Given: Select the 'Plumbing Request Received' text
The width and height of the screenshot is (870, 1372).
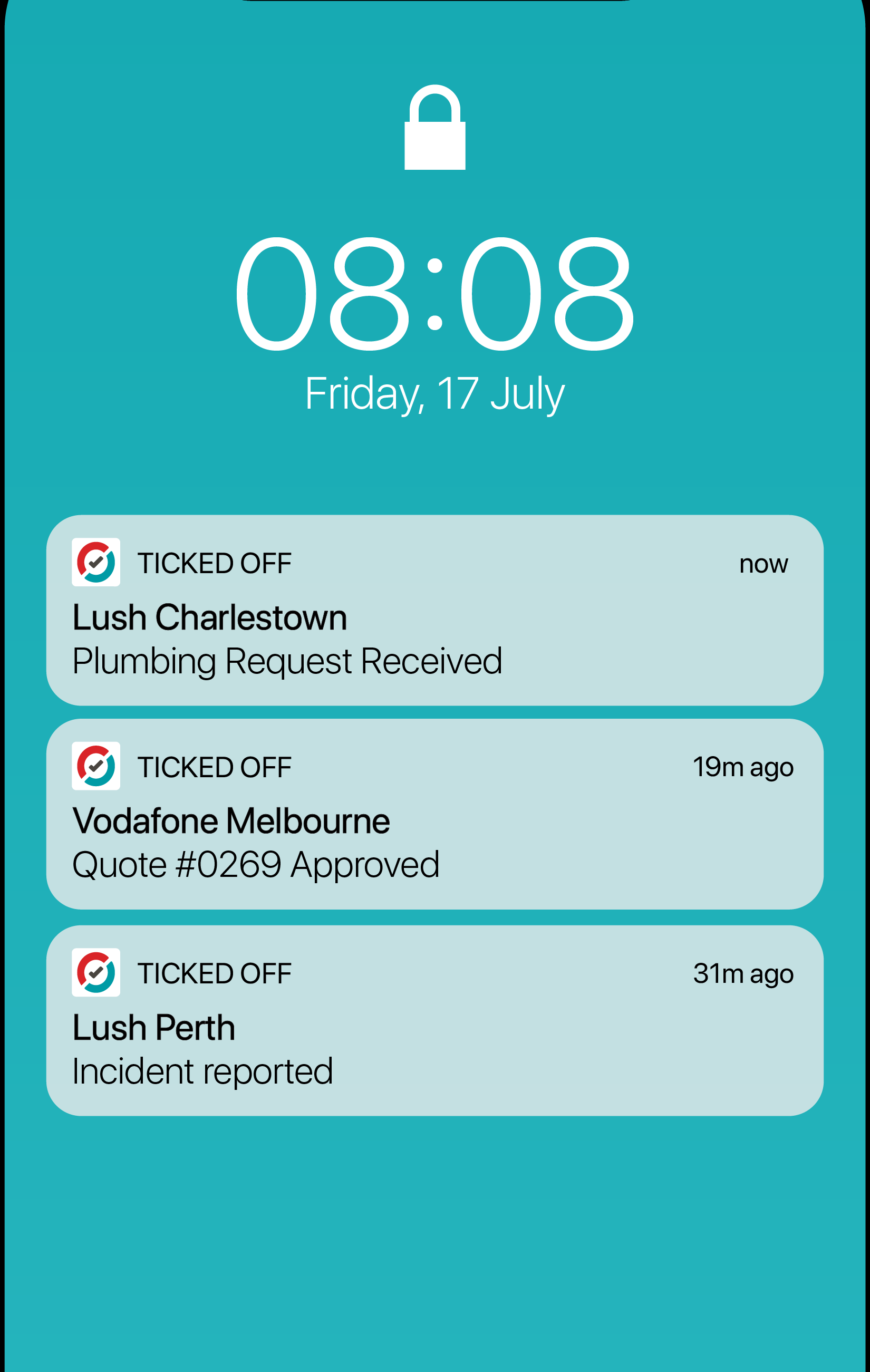Looking at the screenshot, I should point(288,662).
